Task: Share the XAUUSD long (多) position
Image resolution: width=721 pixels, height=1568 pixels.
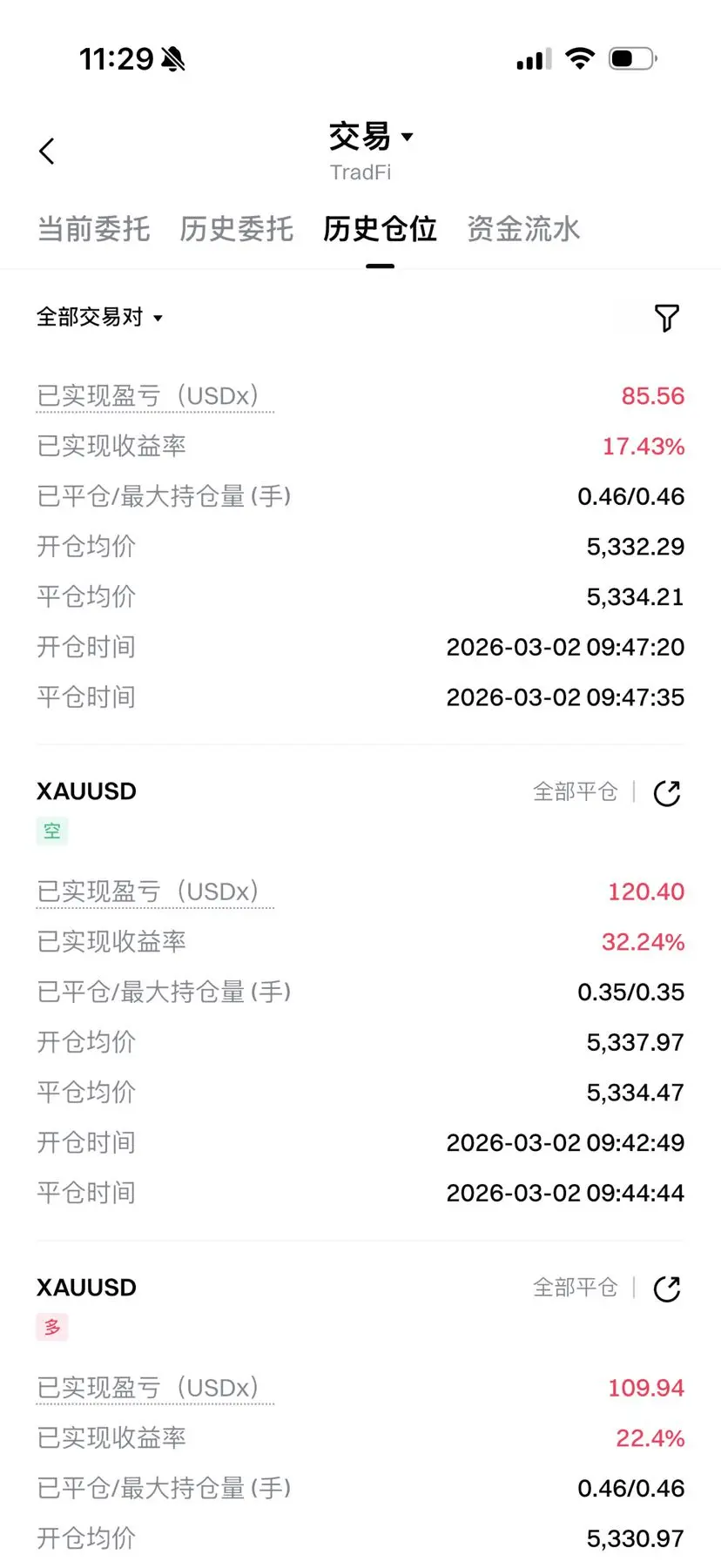Action: [667, 1289]
